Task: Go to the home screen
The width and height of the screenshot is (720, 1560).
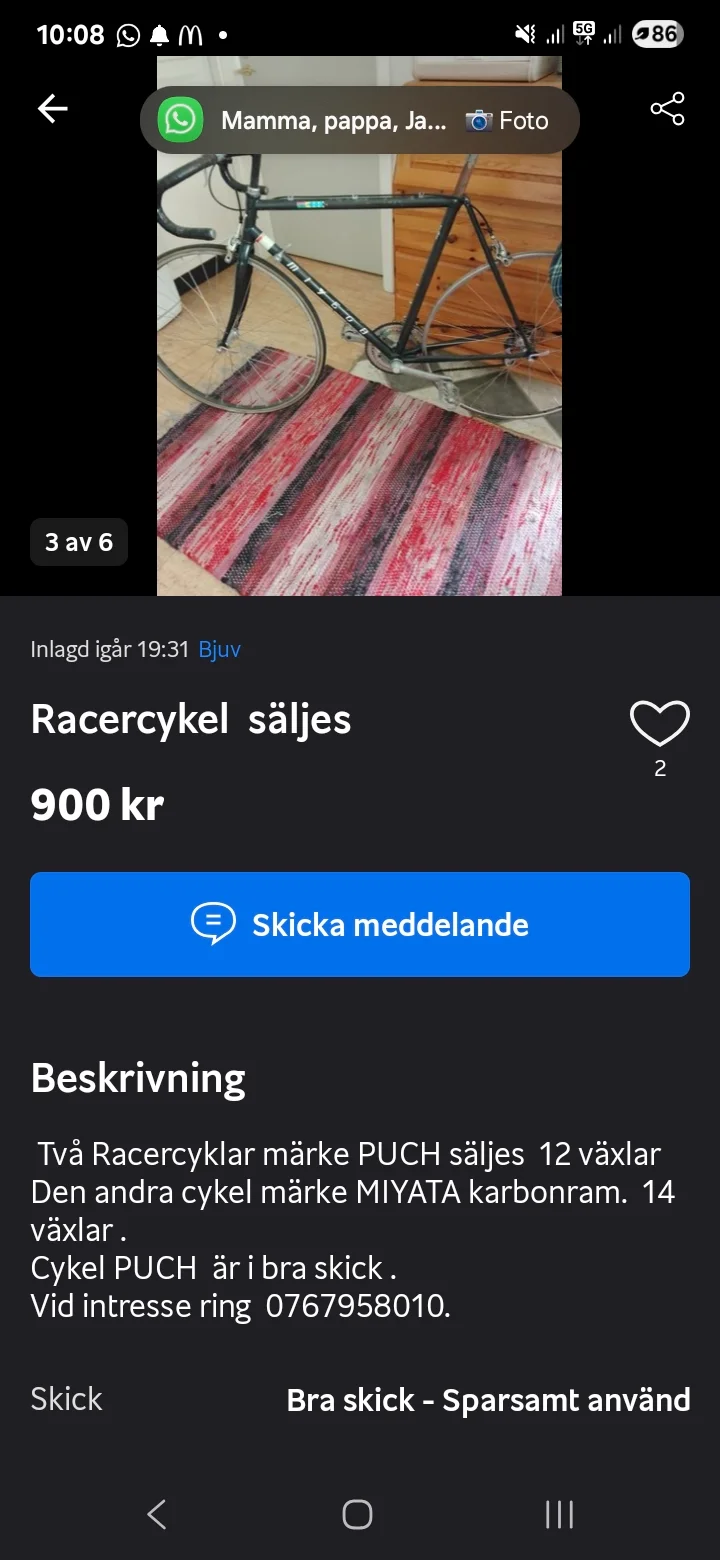Action: tap(358, 1514)
